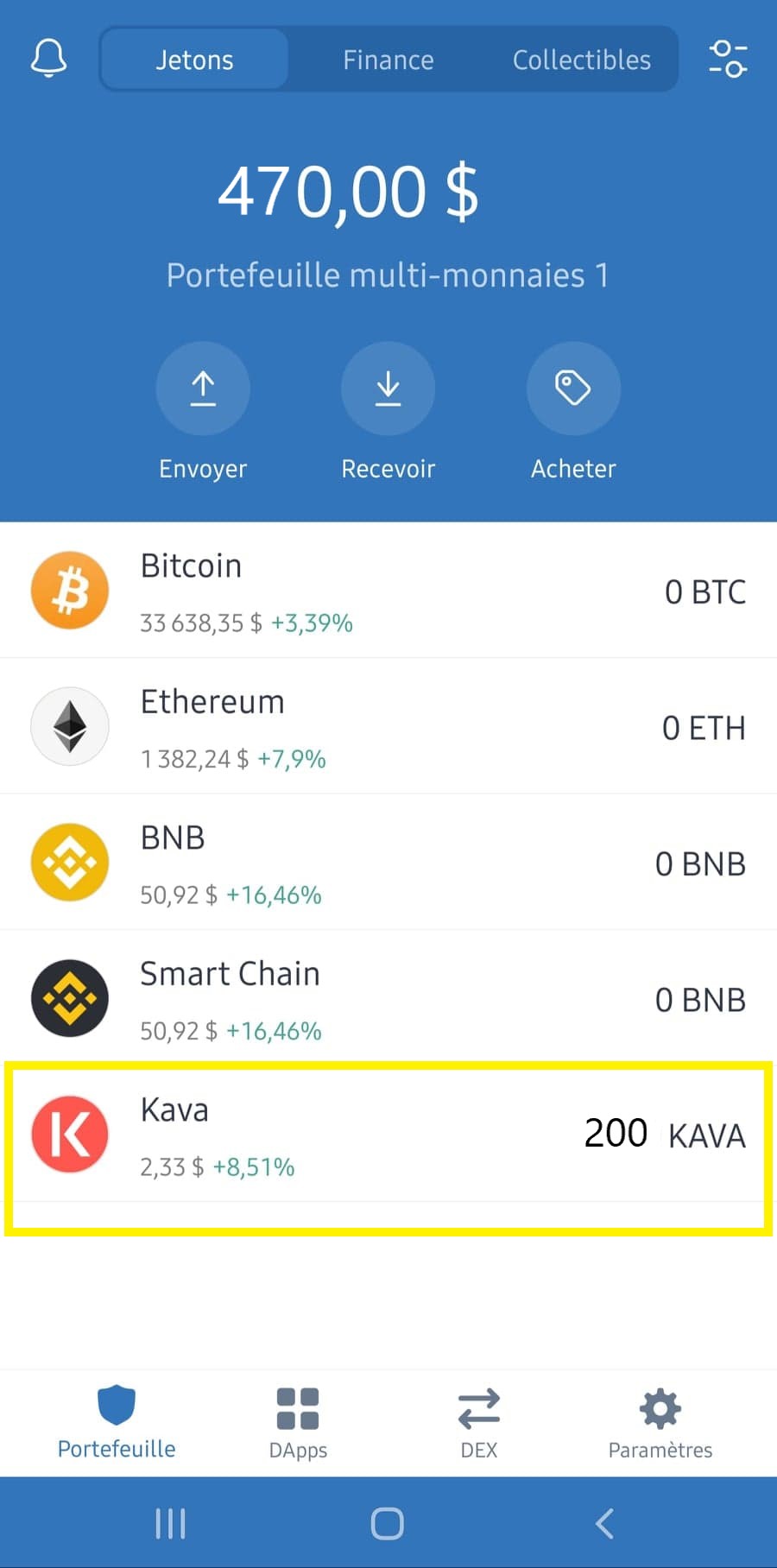Tap the system back button
This screenshot has width=777, height=1568.
[x=604, y=1523]
